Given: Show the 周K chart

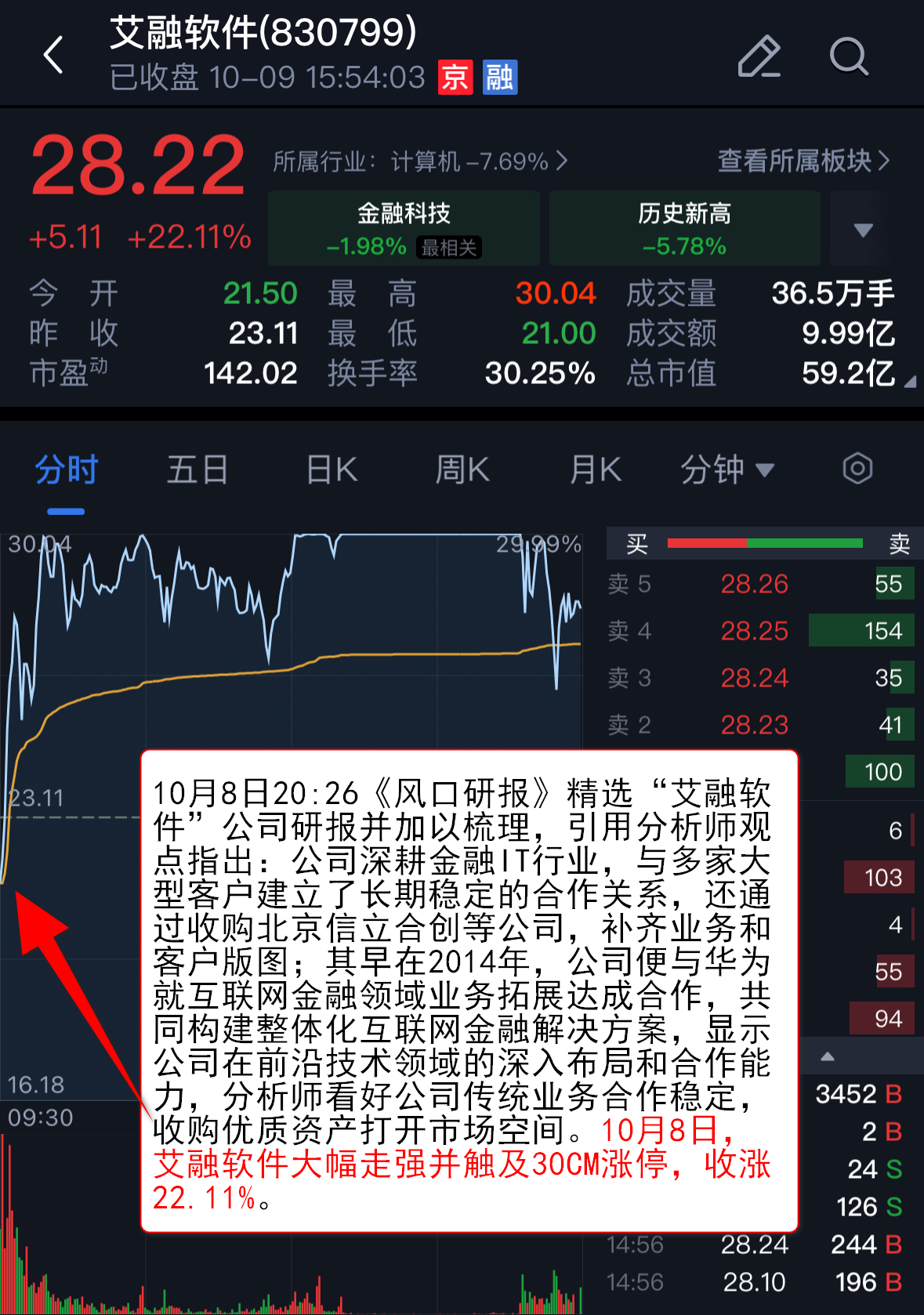Looking at the screenshot, I should tap(462, 470).
